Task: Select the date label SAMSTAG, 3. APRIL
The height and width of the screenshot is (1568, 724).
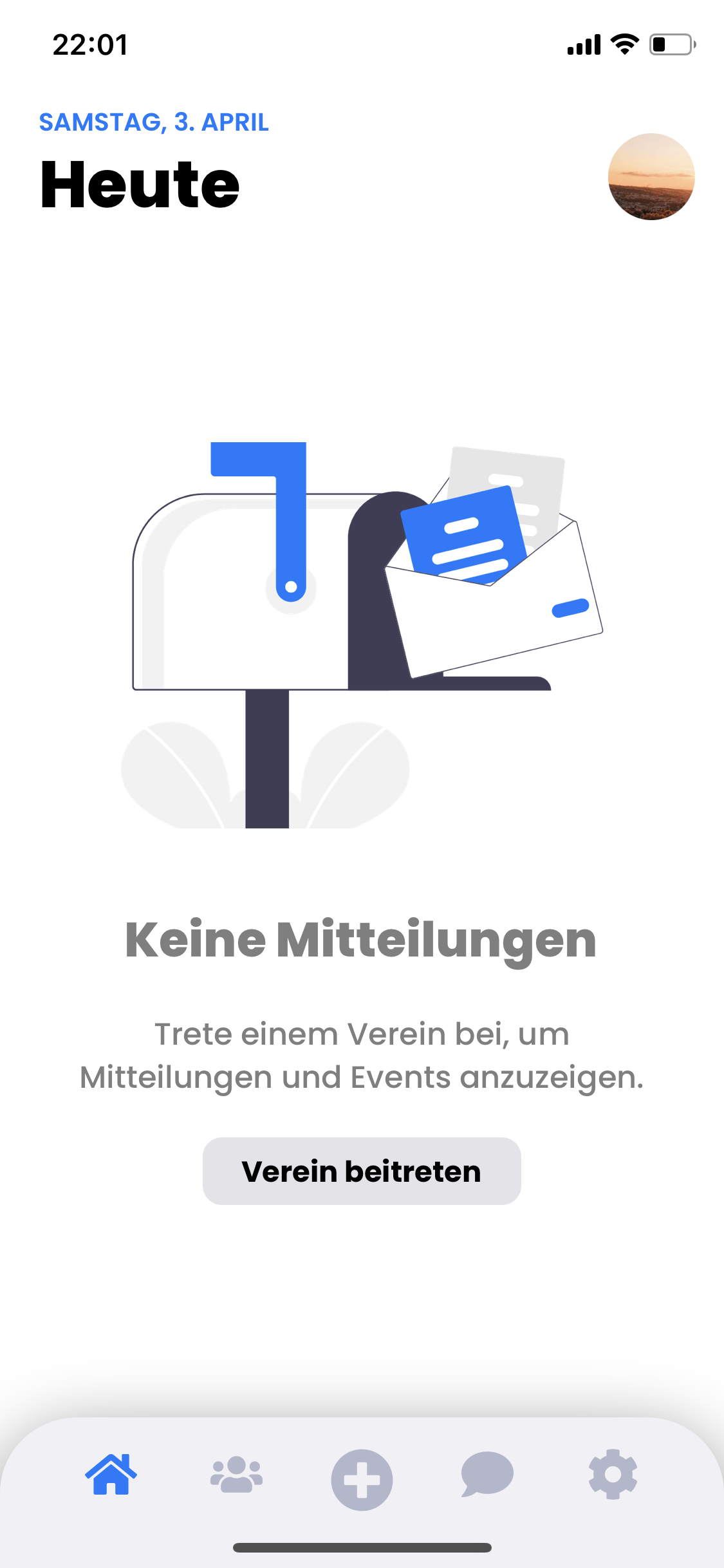Action: click(x=153, y=122)
